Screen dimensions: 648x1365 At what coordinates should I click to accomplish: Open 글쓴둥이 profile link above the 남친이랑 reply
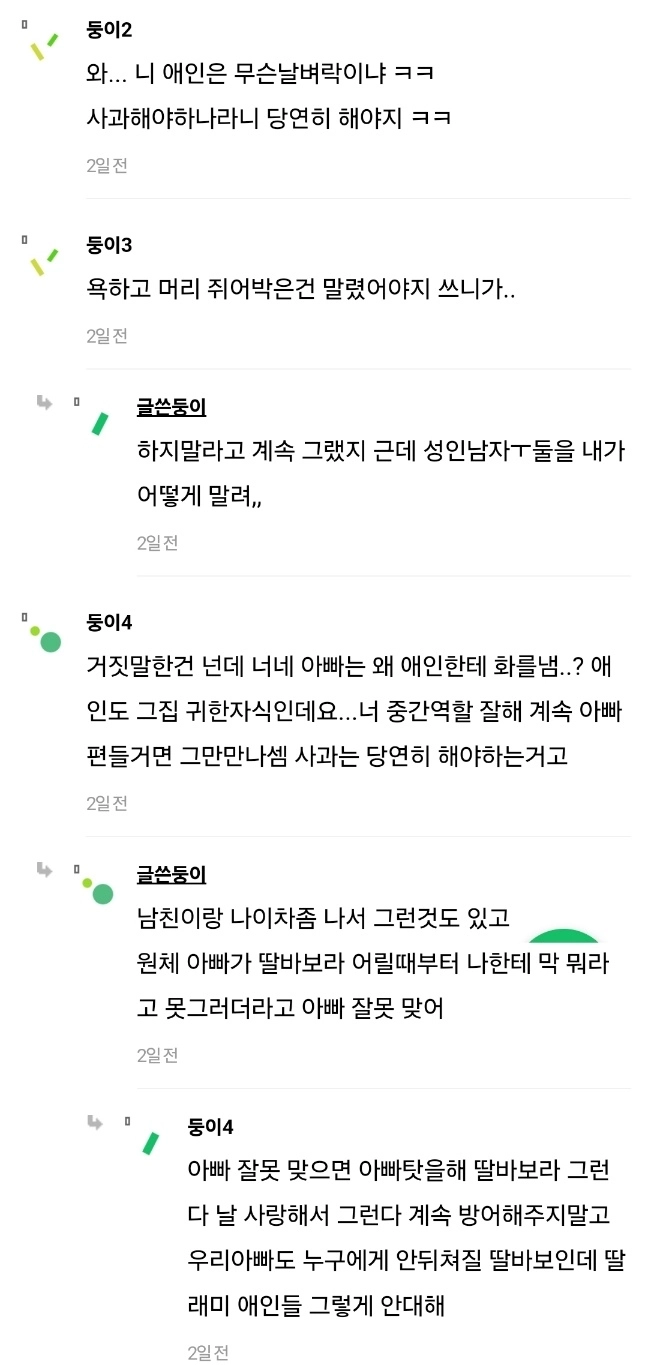click(x=171, y=874)
